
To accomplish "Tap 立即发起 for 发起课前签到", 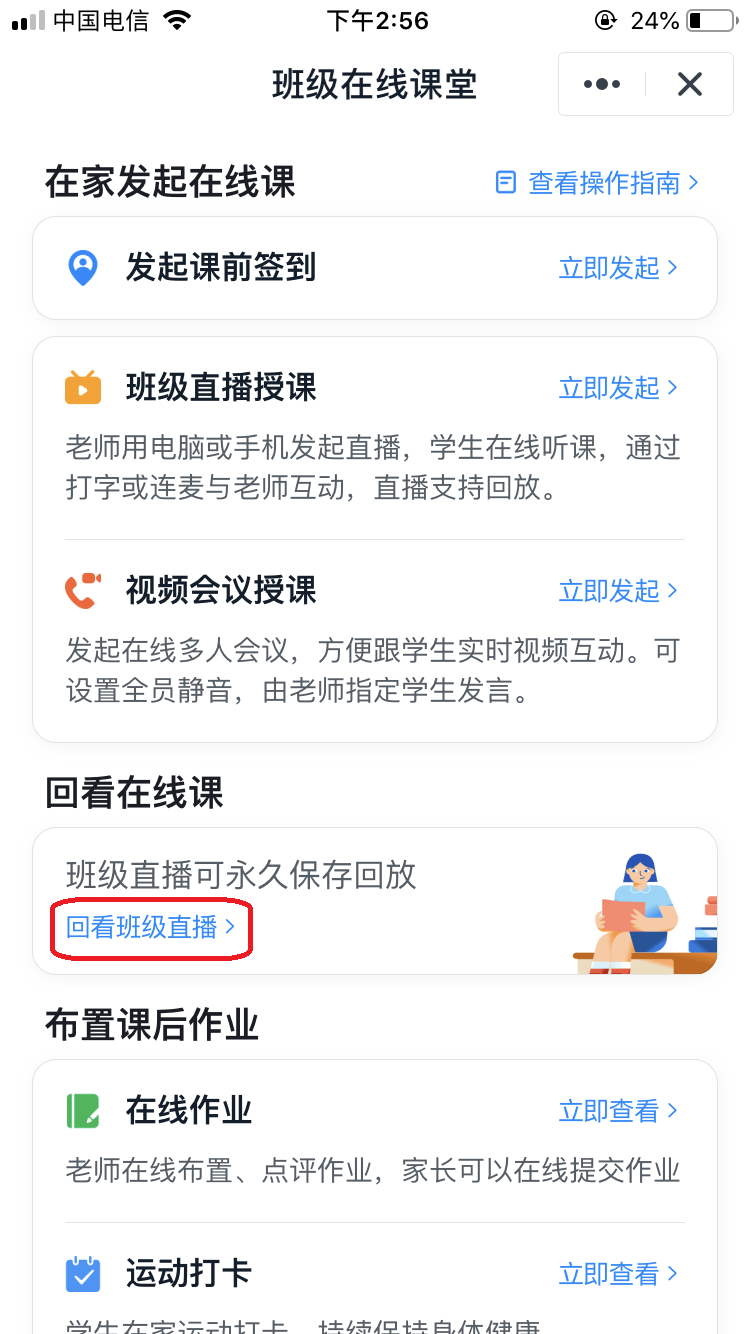I will coord(618,268).
